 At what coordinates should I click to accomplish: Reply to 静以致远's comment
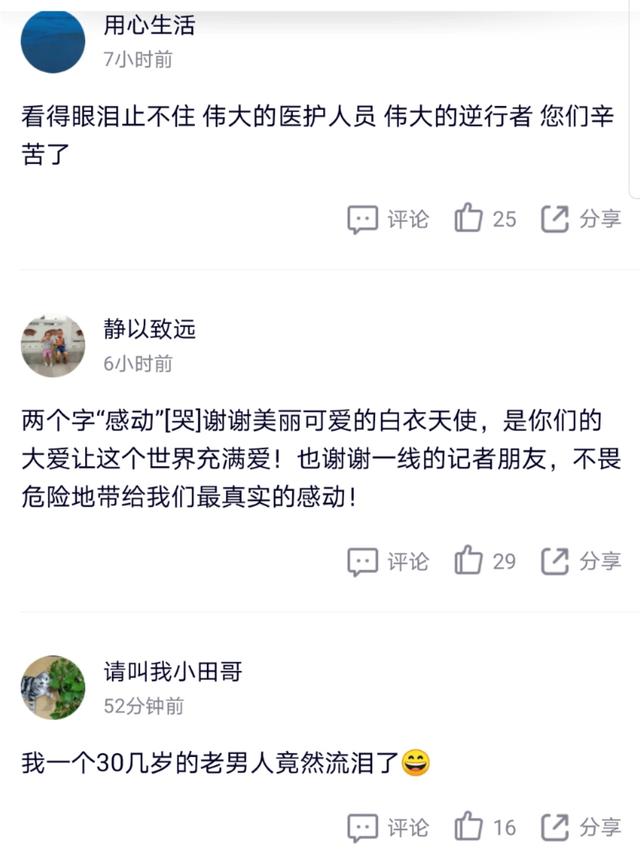coord(388,562)
